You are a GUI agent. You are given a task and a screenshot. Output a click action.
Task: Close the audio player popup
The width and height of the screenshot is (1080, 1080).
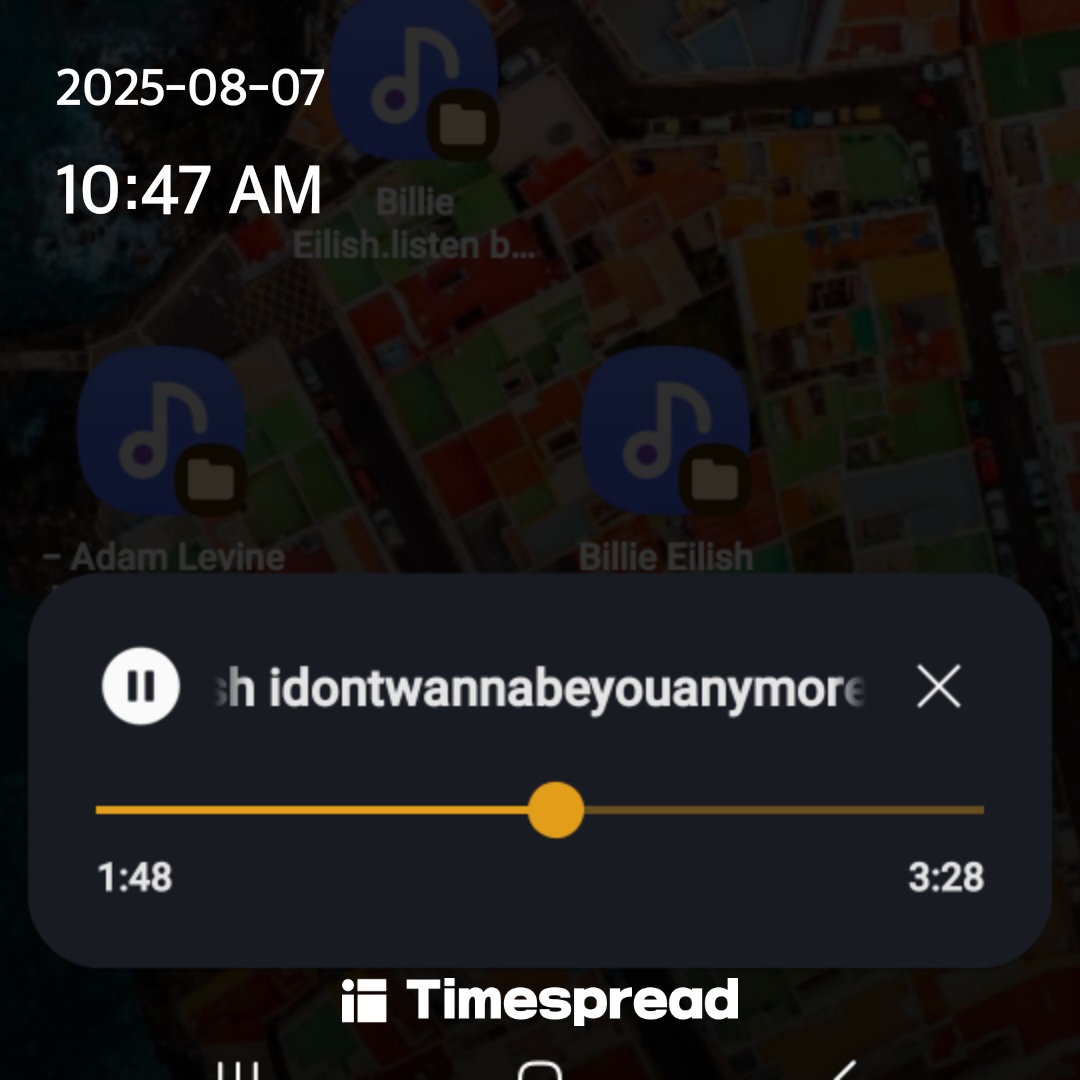pyautogui.click(x=938, y=687)
